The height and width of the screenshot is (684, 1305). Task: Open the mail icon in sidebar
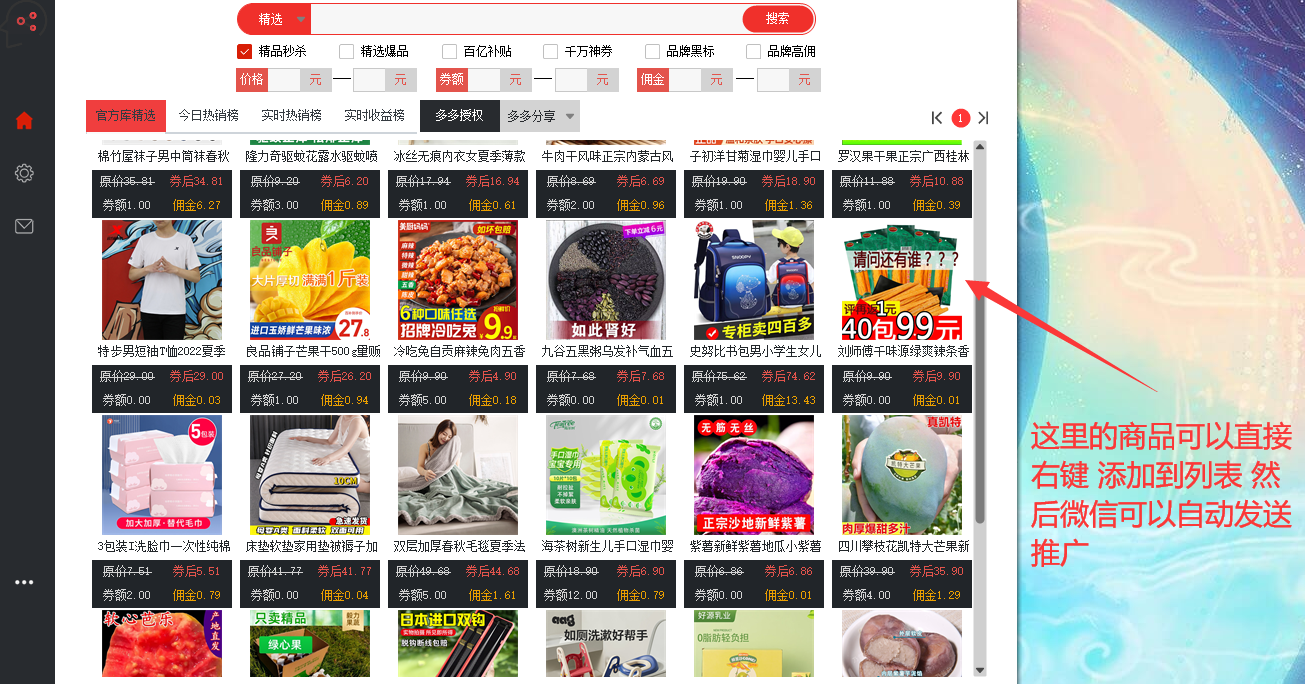24,226
